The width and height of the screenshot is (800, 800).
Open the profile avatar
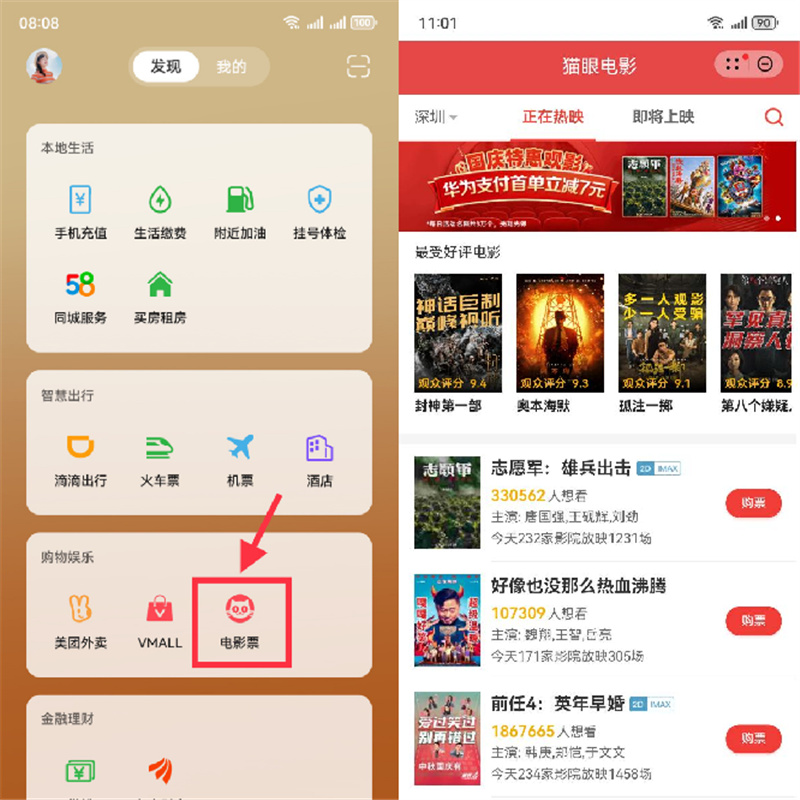pos(44,67)
